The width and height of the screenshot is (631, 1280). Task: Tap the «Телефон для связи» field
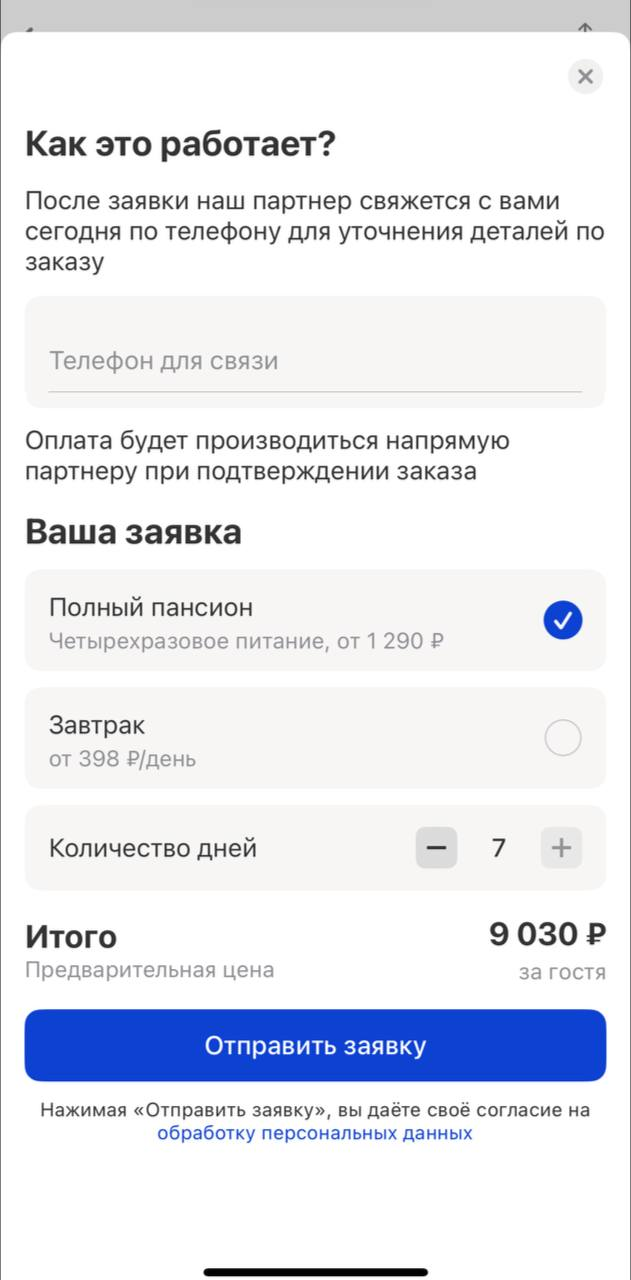click(315, 360)
